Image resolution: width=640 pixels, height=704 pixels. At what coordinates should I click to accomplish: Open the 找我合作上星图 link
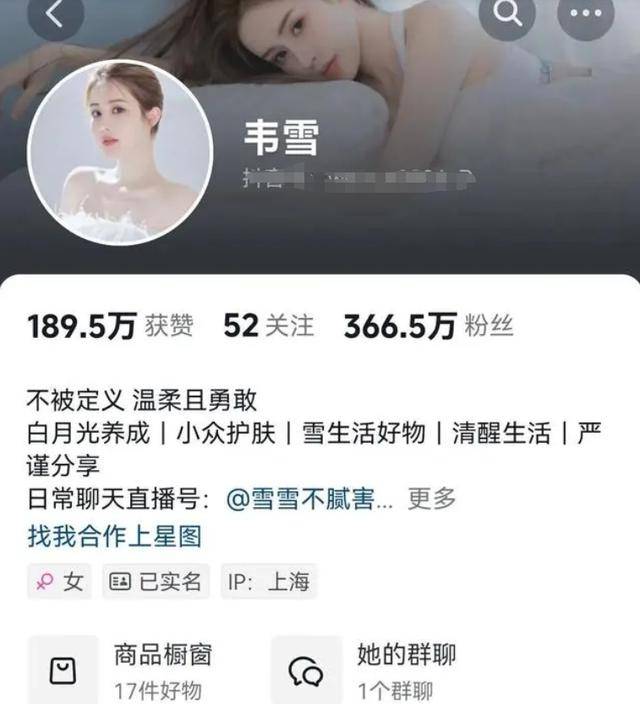tap(114, 535)
